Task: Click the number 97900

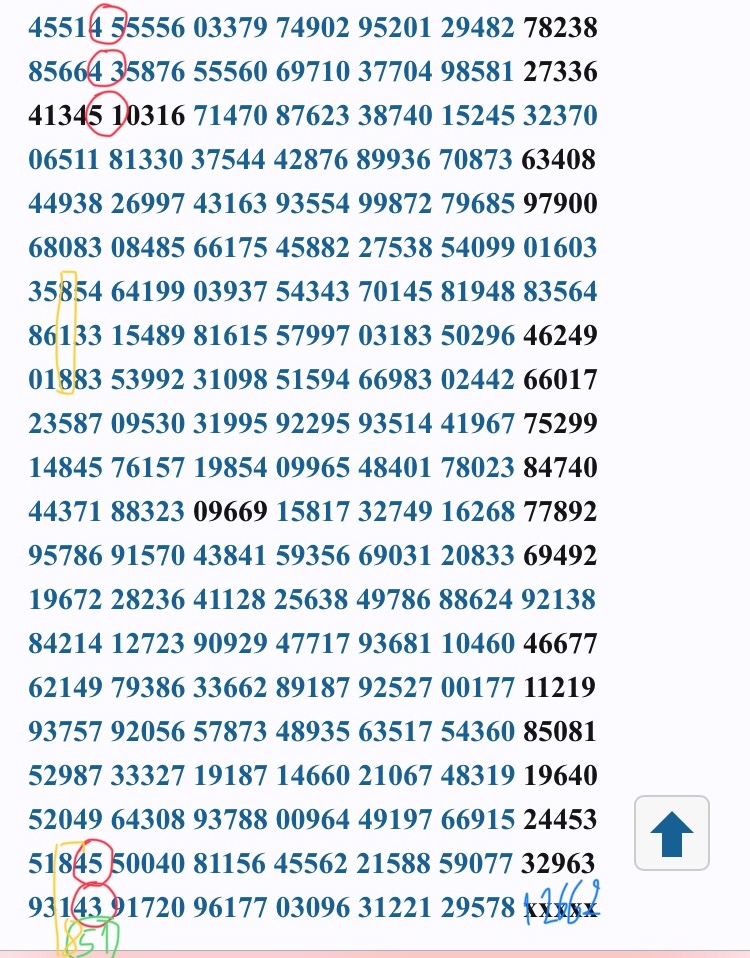Action: pos(560,203)
